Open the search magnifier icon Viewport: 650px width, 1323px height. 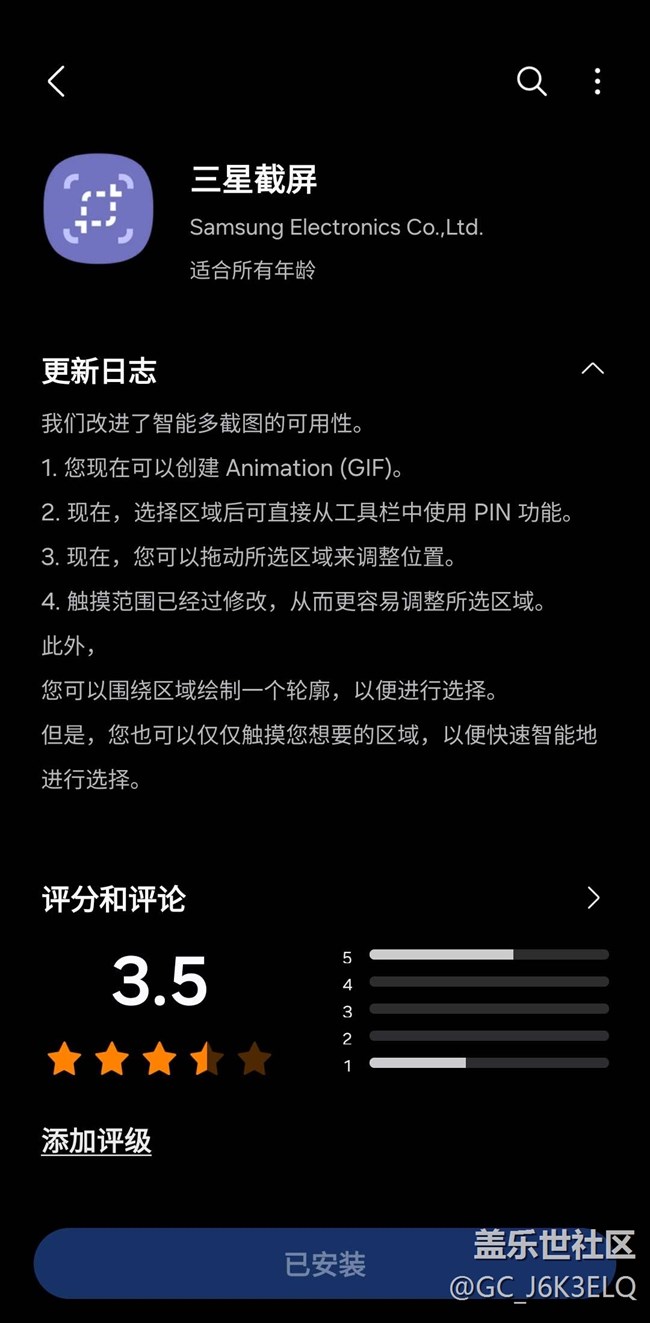point(531,81)
